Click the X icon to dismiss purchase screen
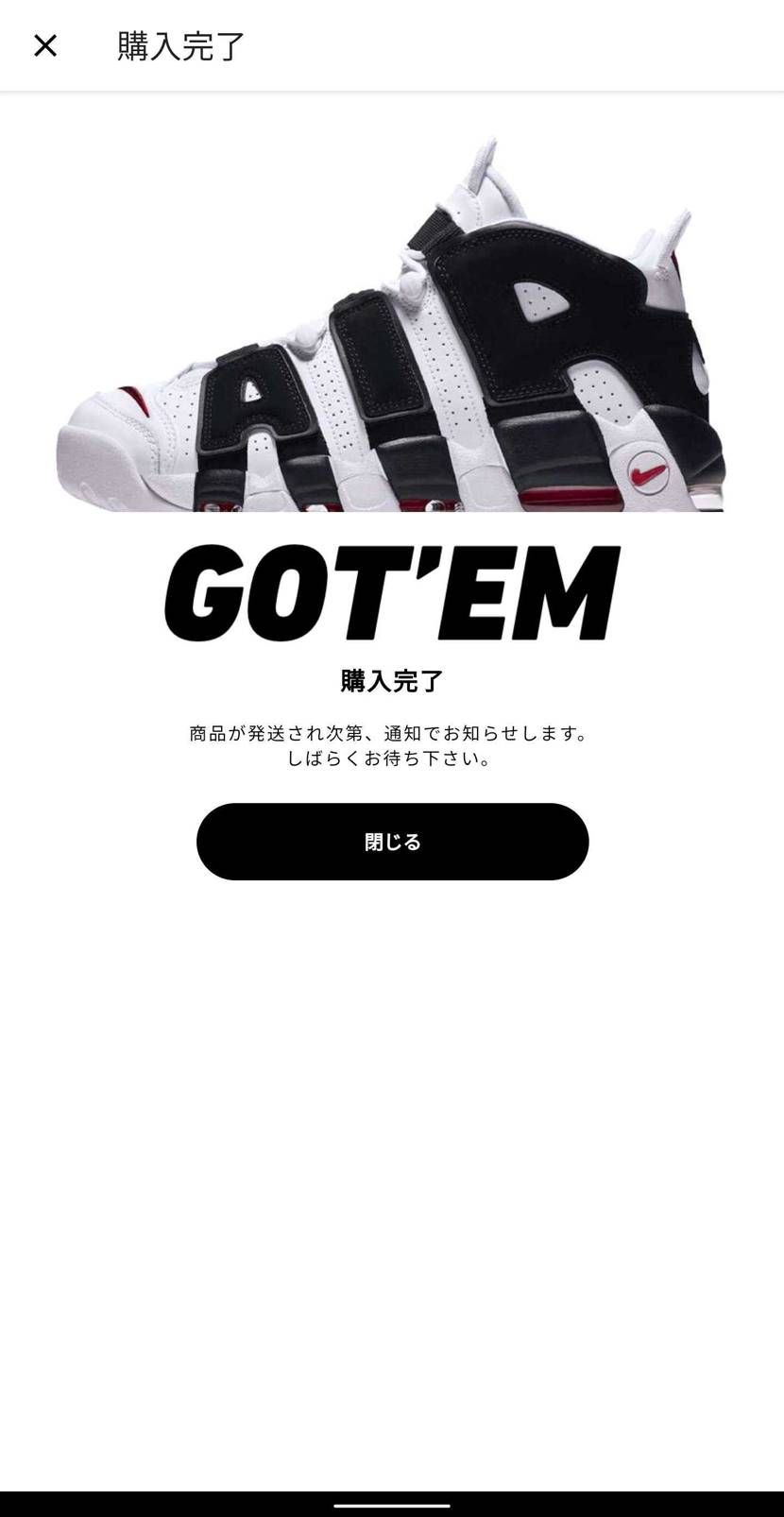The width and height of the screenshot is (784, 1517). pos(44,45)
